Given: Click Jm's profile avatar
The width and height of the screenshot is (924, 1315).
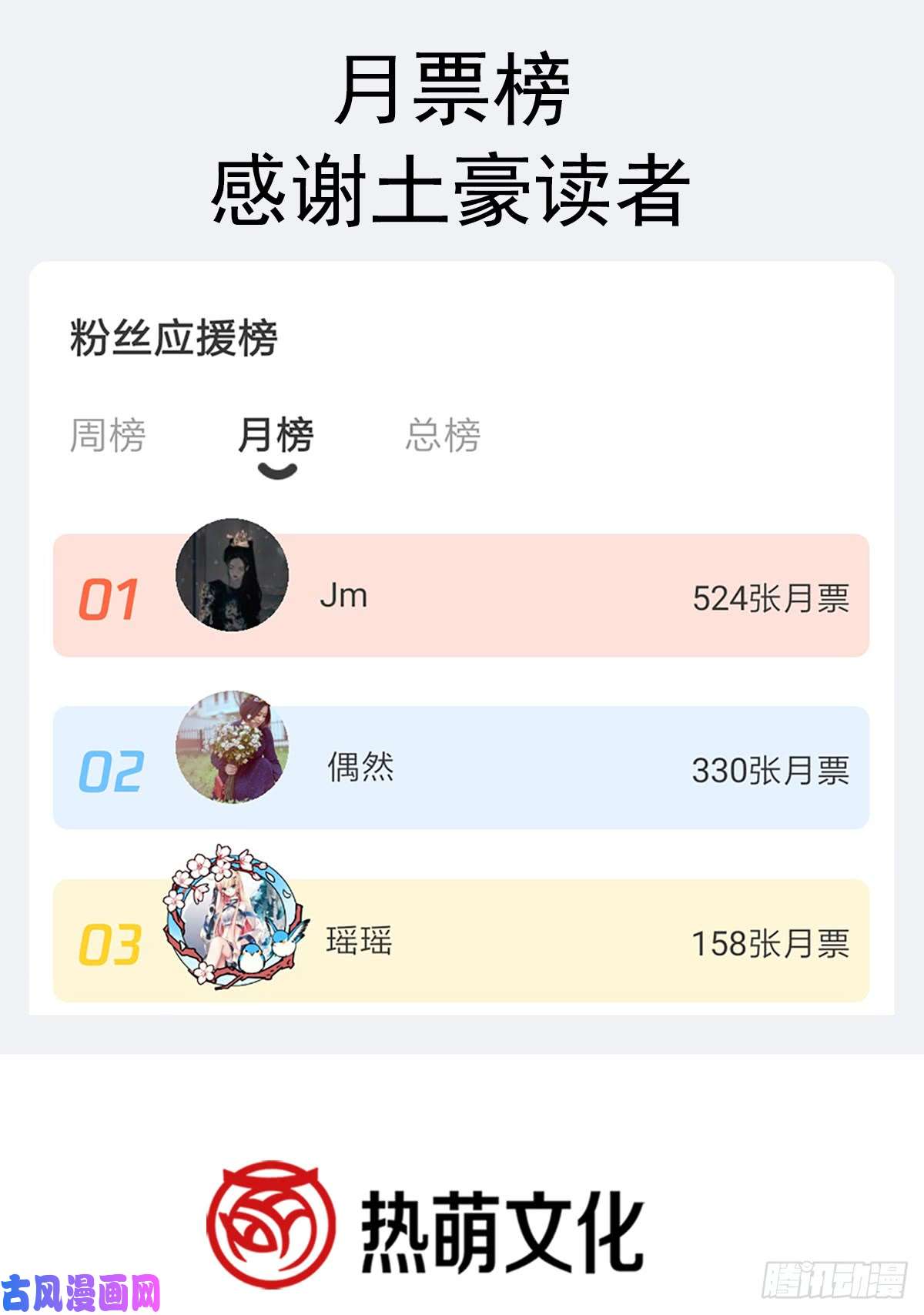Looking at the screenshot, I should pyautogui.click(x=231, y=579).
